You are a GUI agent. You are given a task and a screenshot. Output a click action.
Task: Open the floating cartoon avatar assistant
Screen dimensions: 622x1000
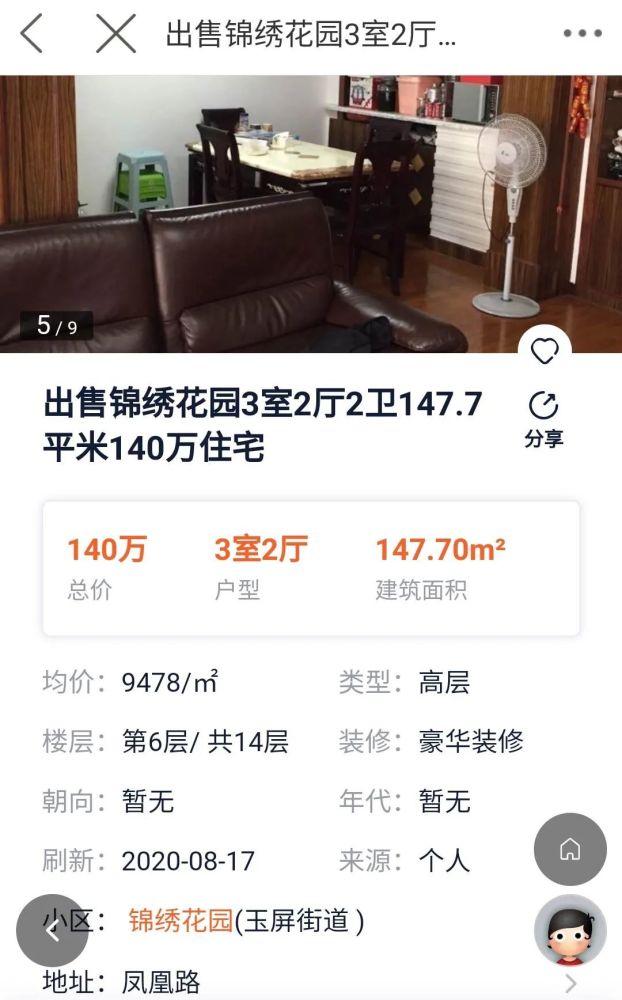[570, 930]
